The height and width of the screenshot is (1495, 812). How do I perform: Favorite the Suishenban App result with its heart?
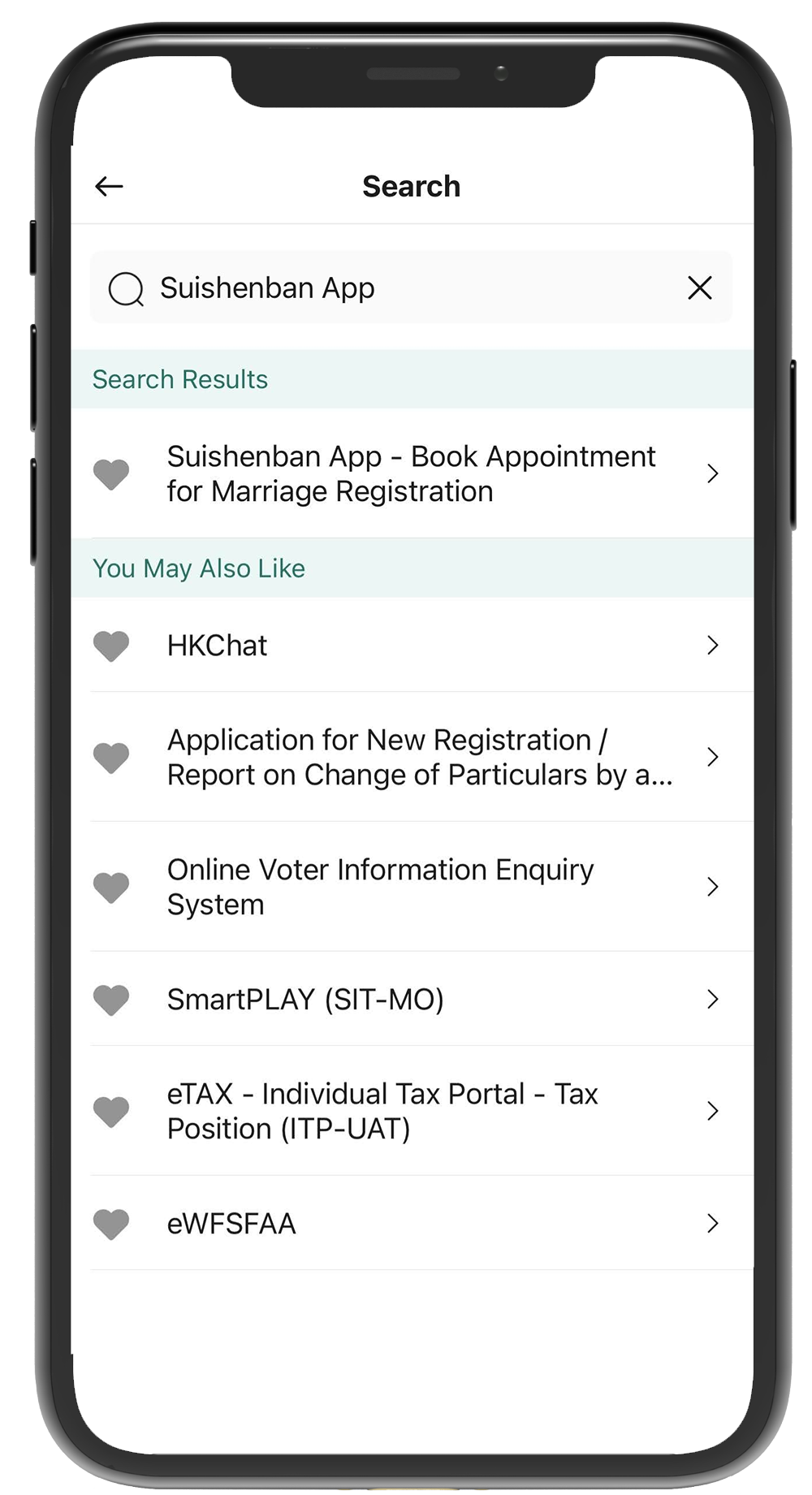click(x=111, y=474)
